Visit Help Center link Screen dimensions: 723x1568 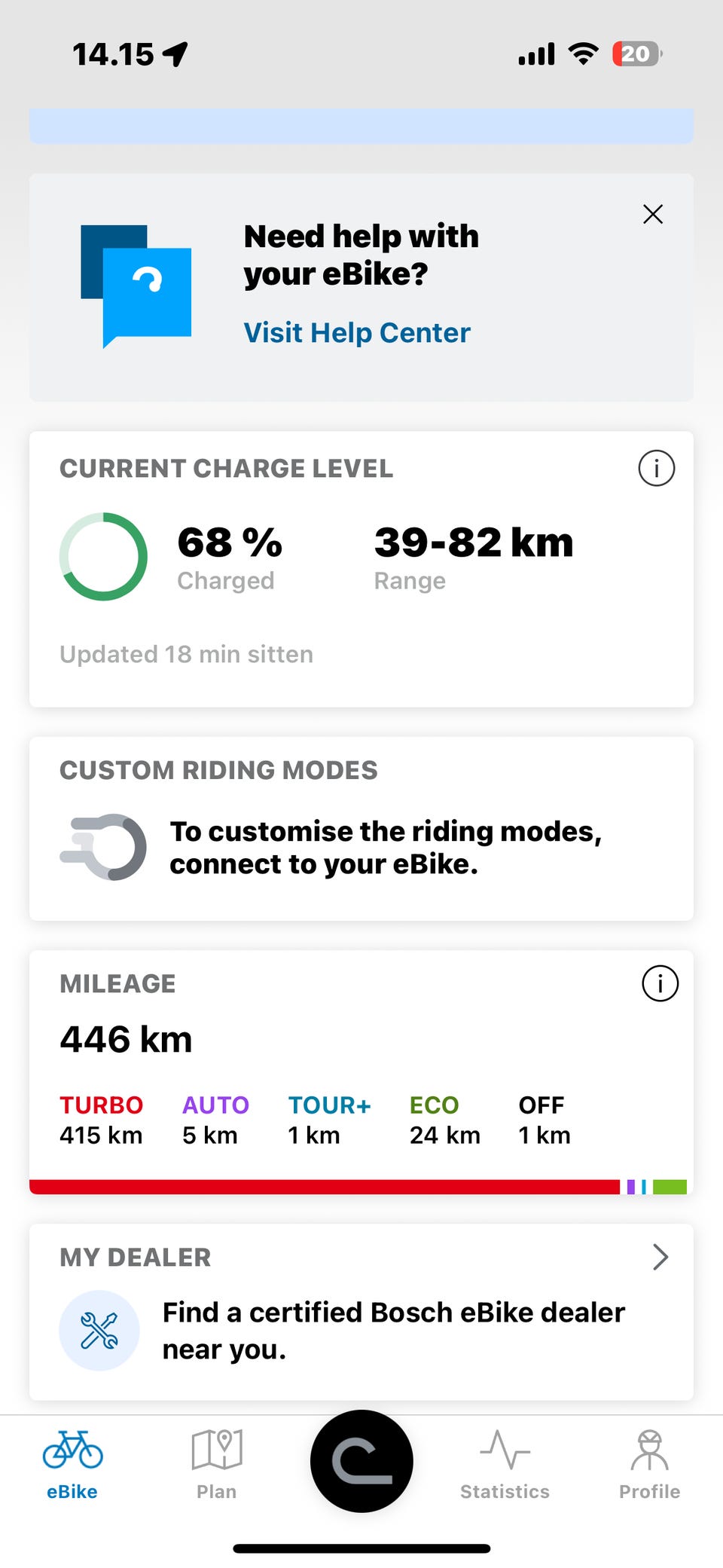click(357, 333)
